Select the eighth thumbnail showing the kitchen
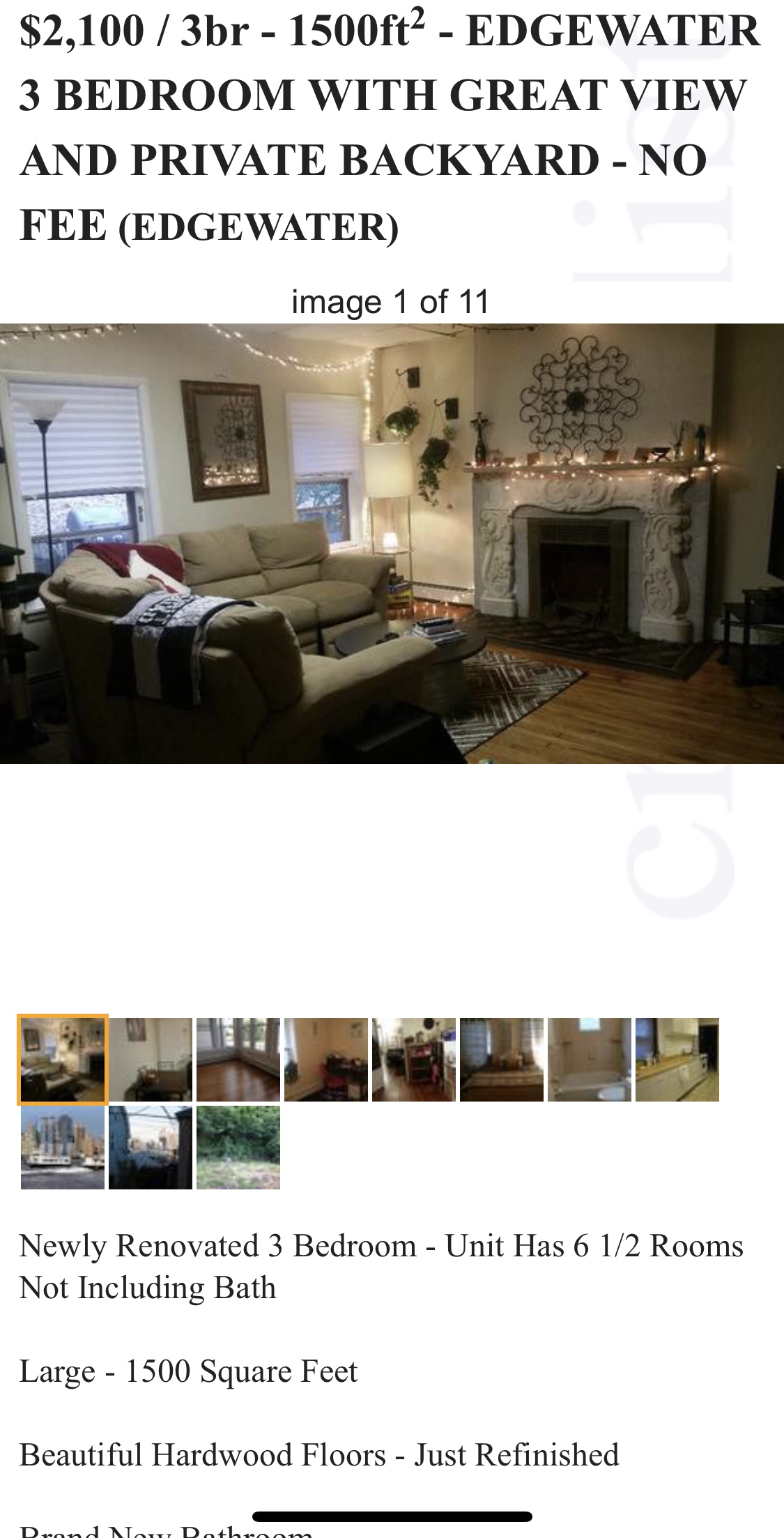The image size is (784, 1538). pyautogui.click(x=677, y=1060)
